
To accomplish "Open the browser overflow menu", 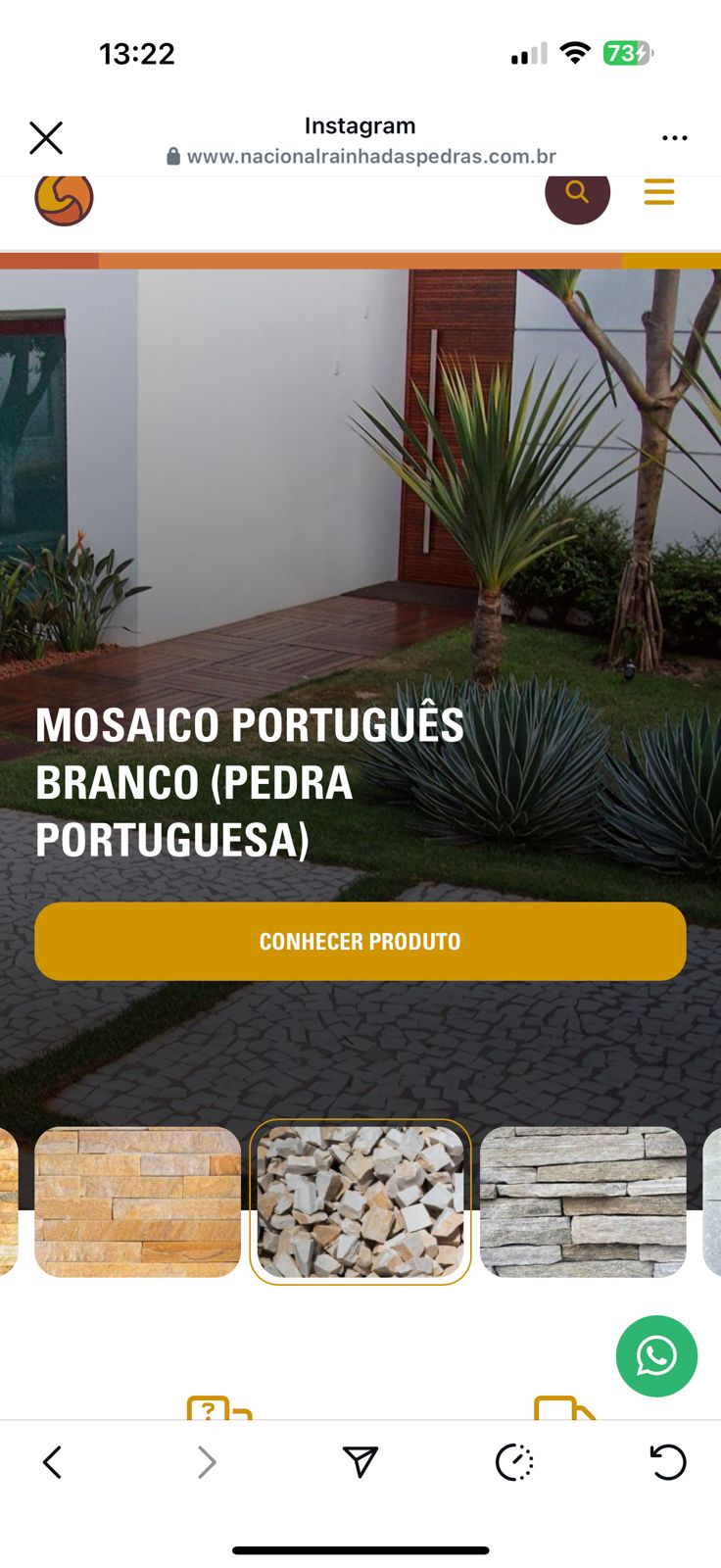I will (x=674, y=138).
